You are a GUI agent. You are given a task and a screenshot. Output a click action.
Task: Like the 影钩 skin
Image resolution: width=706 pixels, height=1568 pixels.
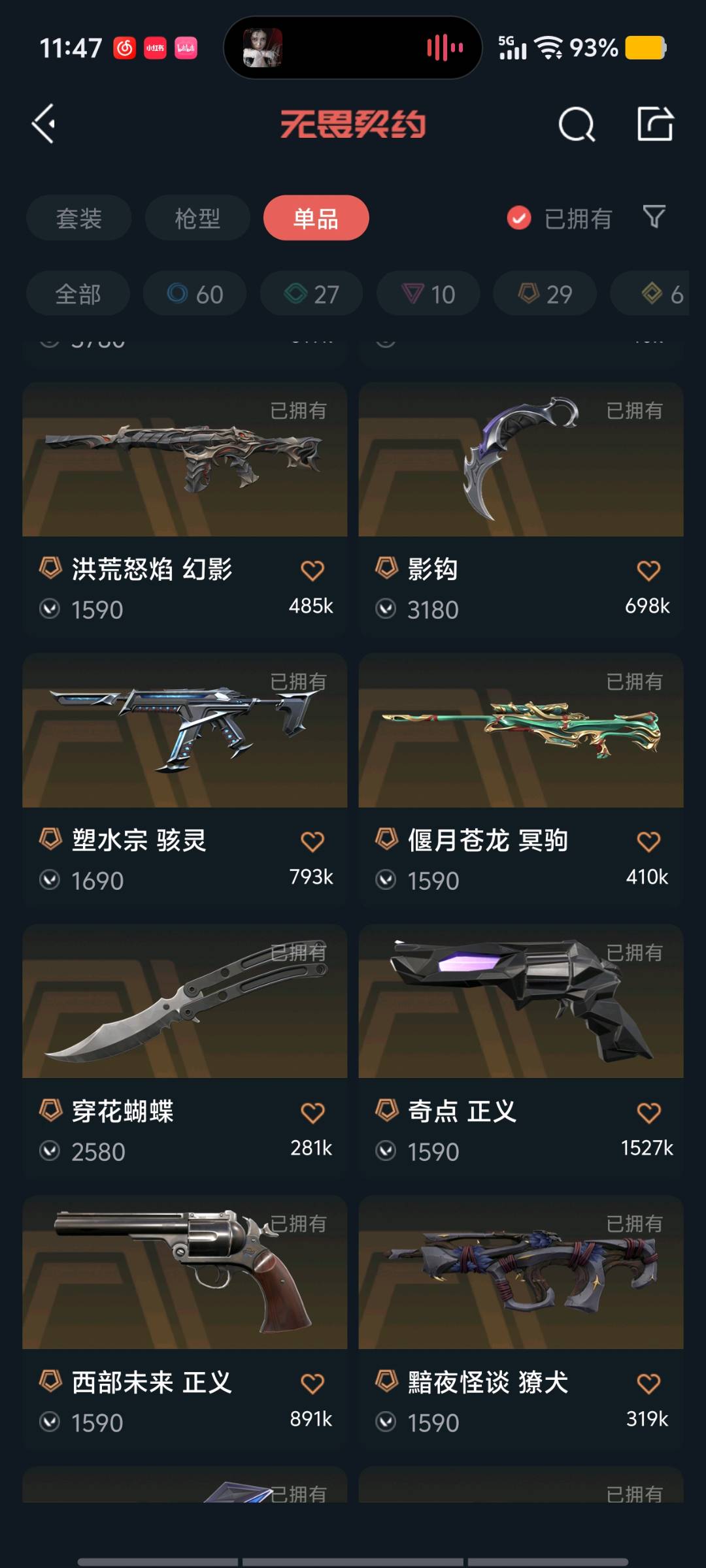(648, 570)
